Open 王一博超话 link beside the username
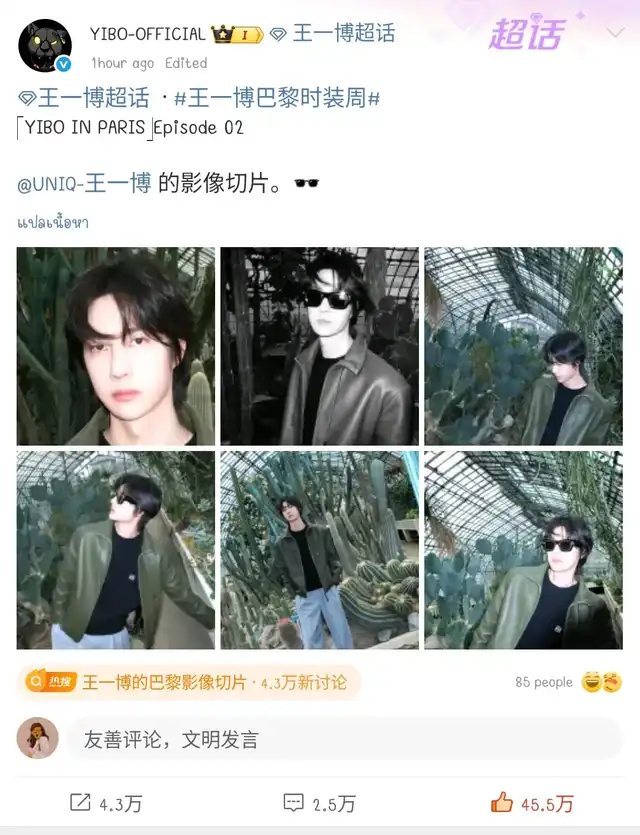The height and width of the screenshot is (835, 640). point(333,34)
